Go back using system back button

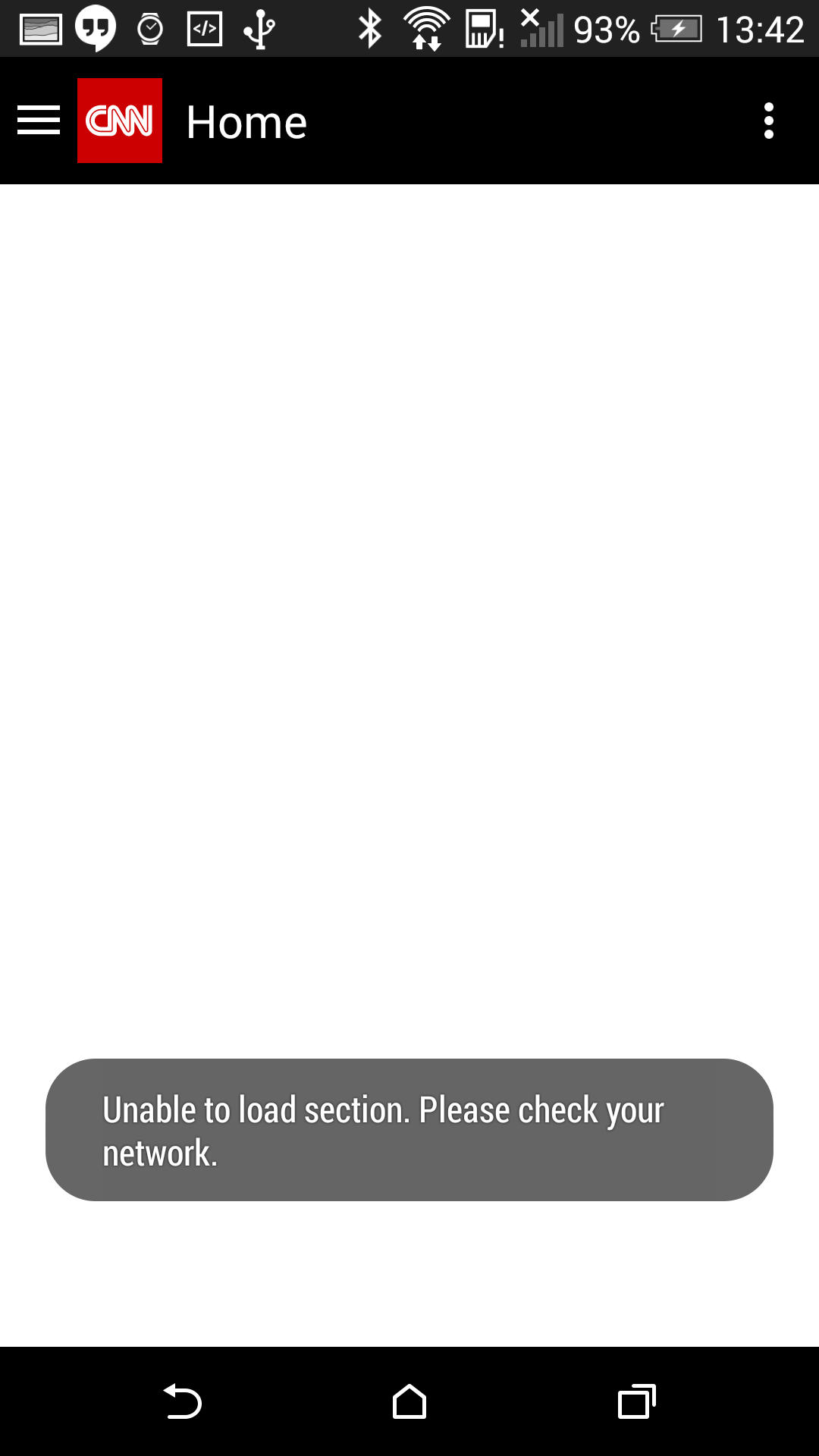183,1401
